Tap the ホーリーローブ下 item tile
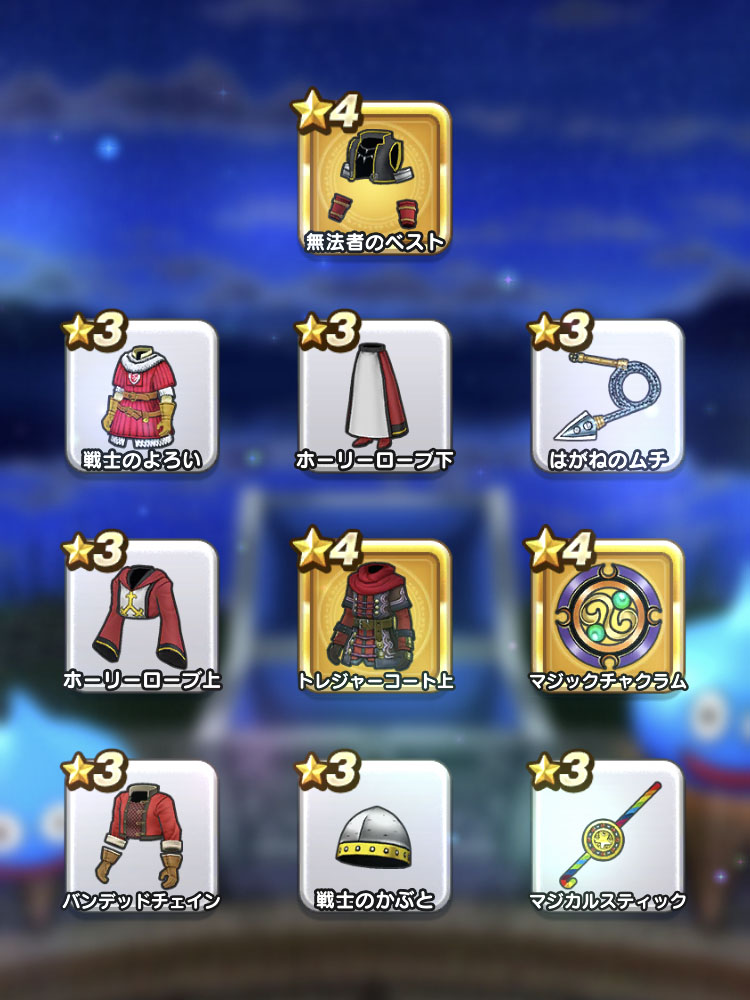This screenshot has height=1000, width=750. tap(375, 398)
